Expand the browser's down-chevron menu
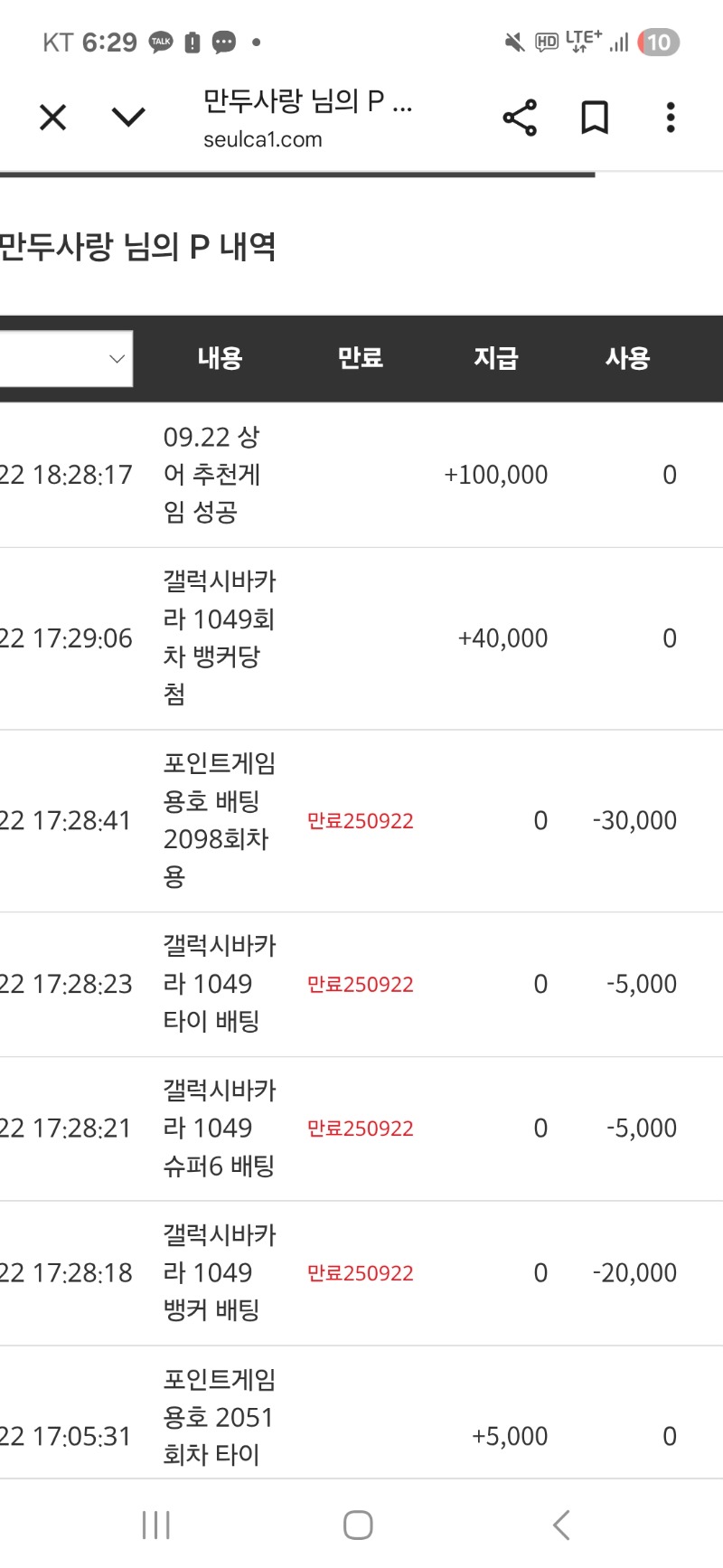 click(x=128, y=118)
